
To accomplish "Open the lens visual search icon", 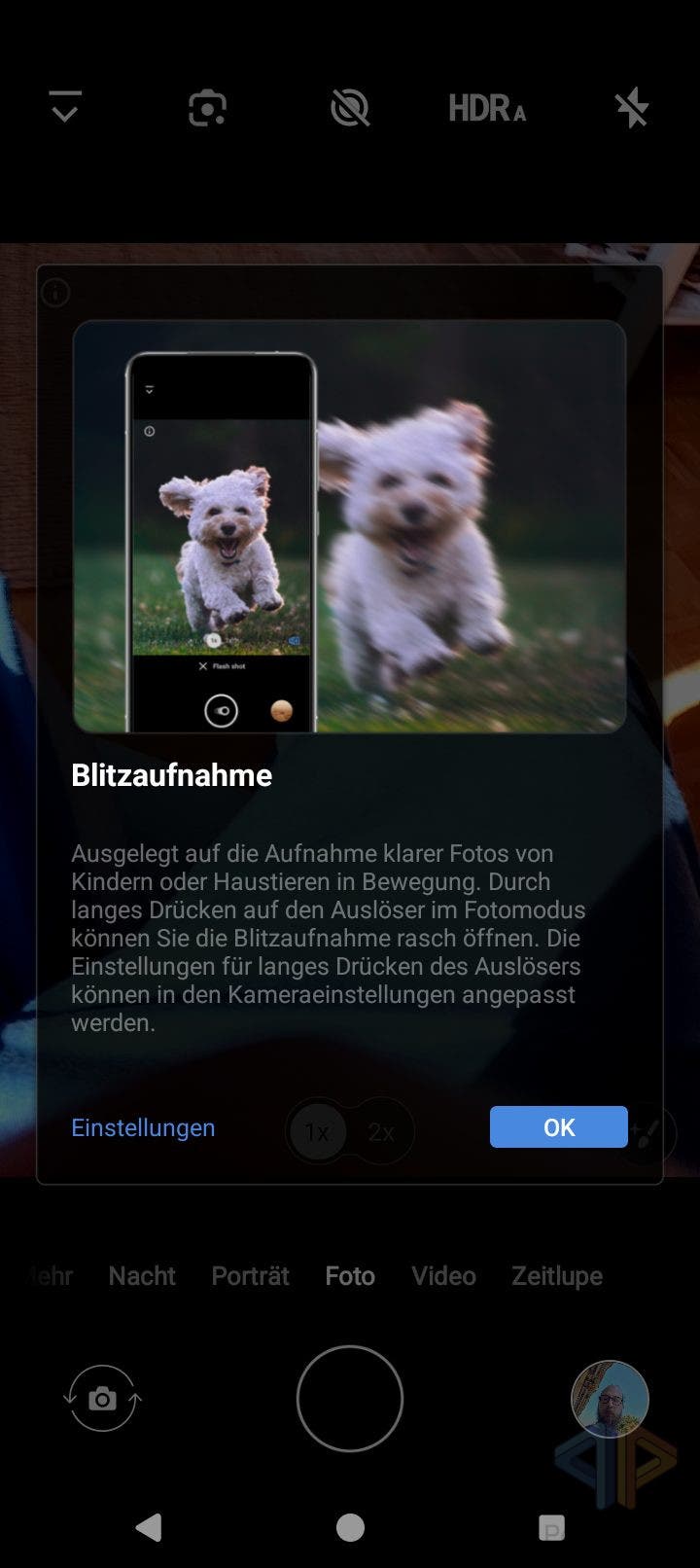I will [x=207, y=108].
